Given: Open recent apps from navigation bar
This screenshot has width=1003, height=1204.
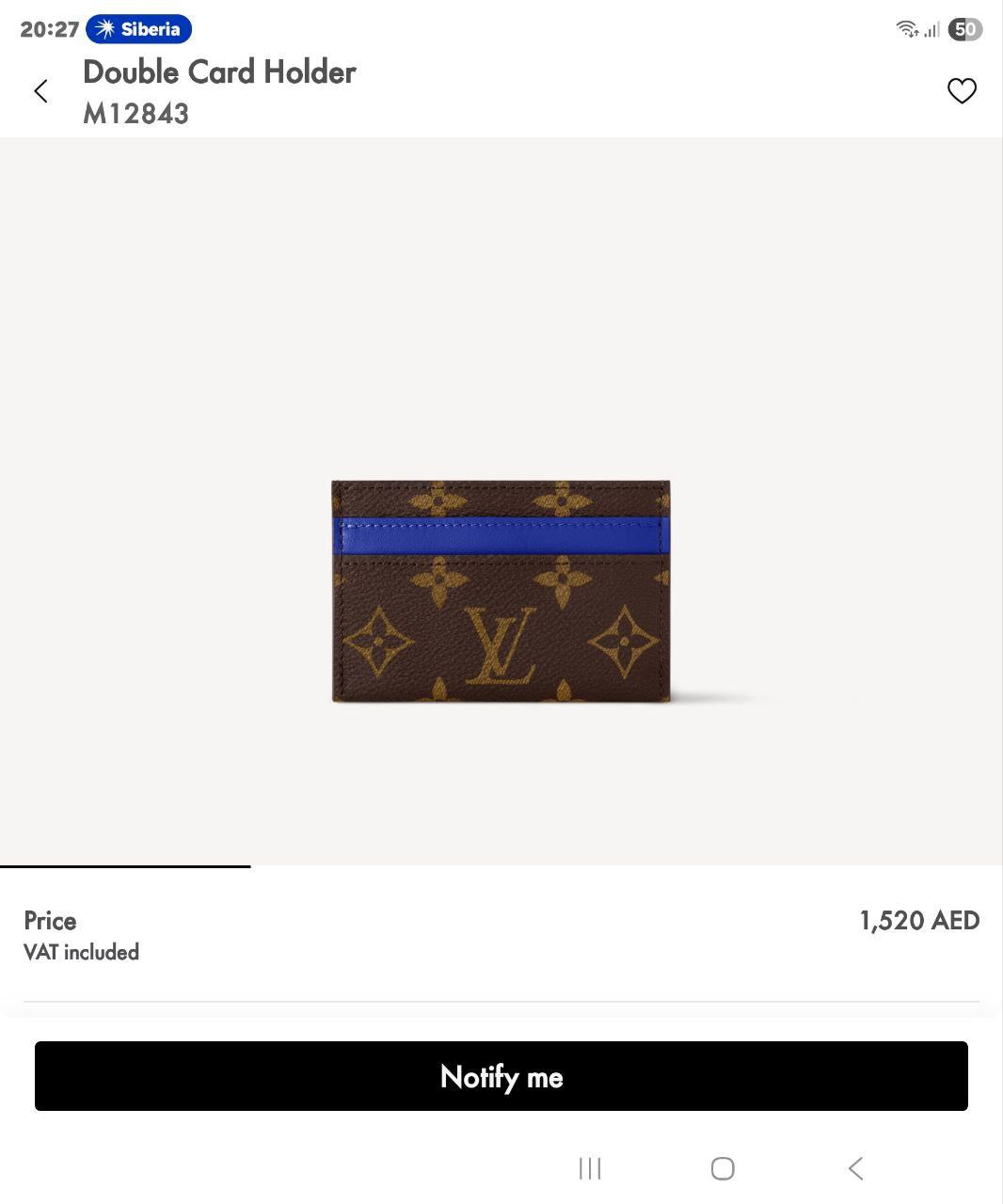Looking at the screenshot, I should click(590, 1168).
